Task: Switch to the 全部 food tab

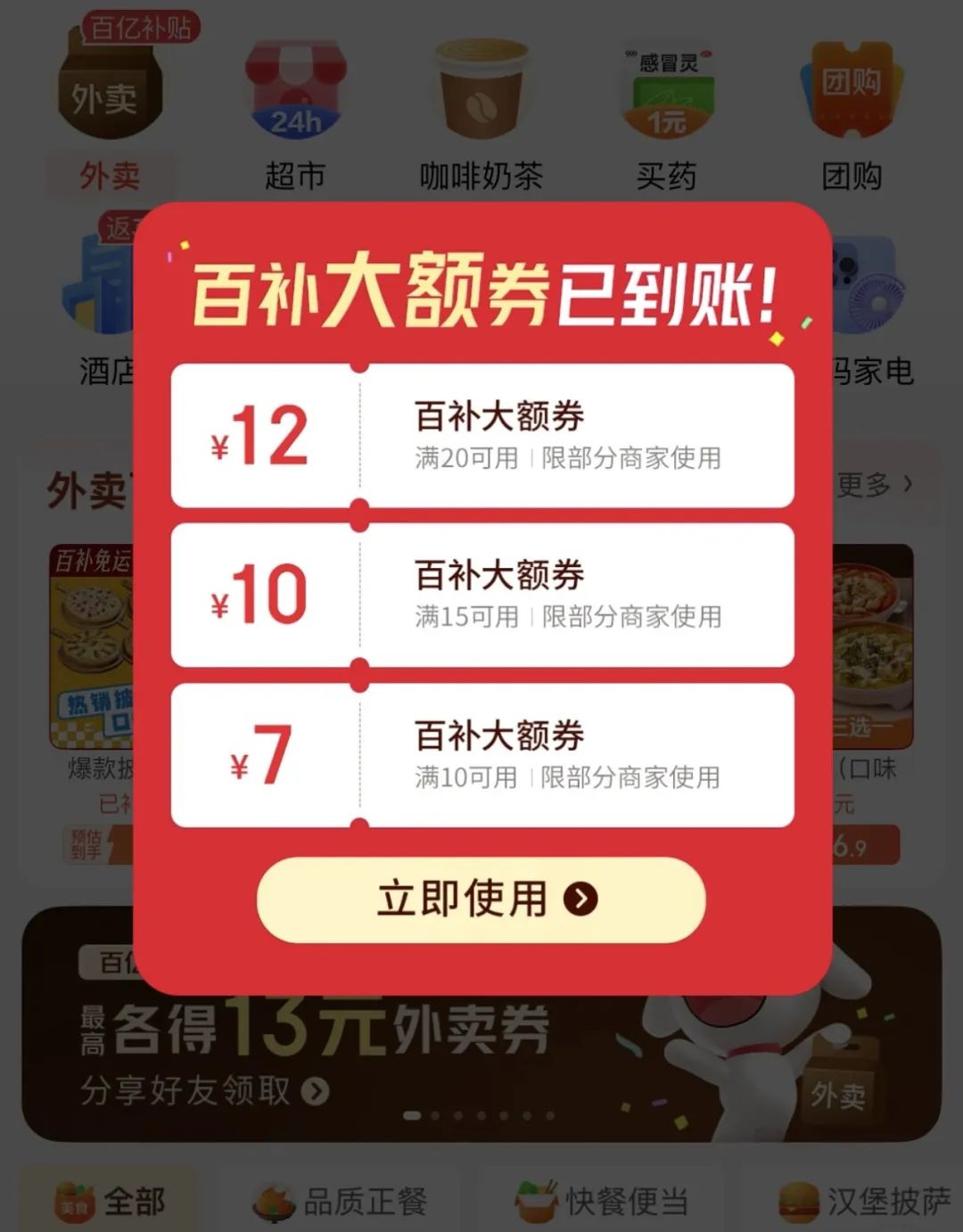Action: point(111,1201)
